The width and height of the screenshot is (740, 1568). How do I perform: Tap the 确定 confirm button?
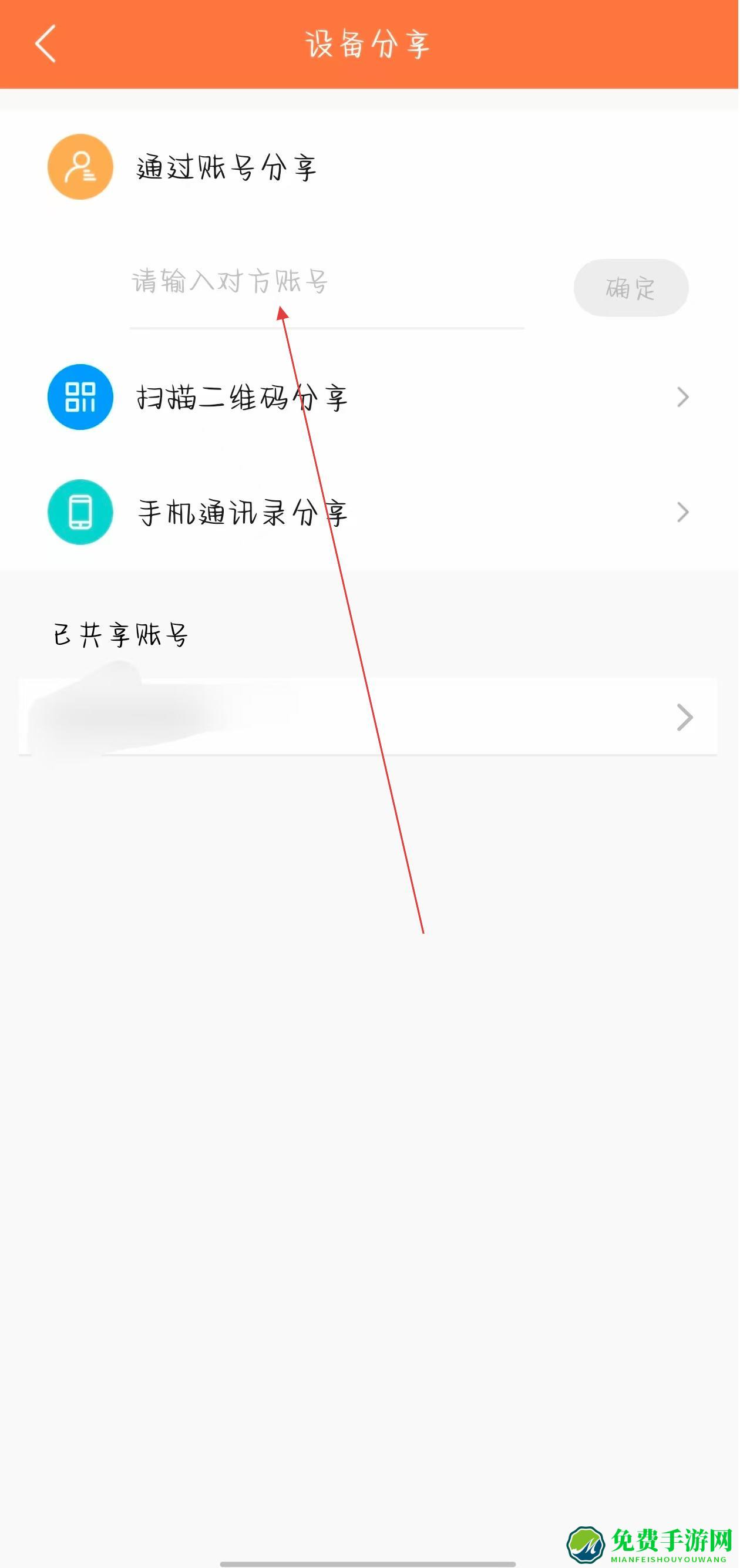tap(630, 288)
